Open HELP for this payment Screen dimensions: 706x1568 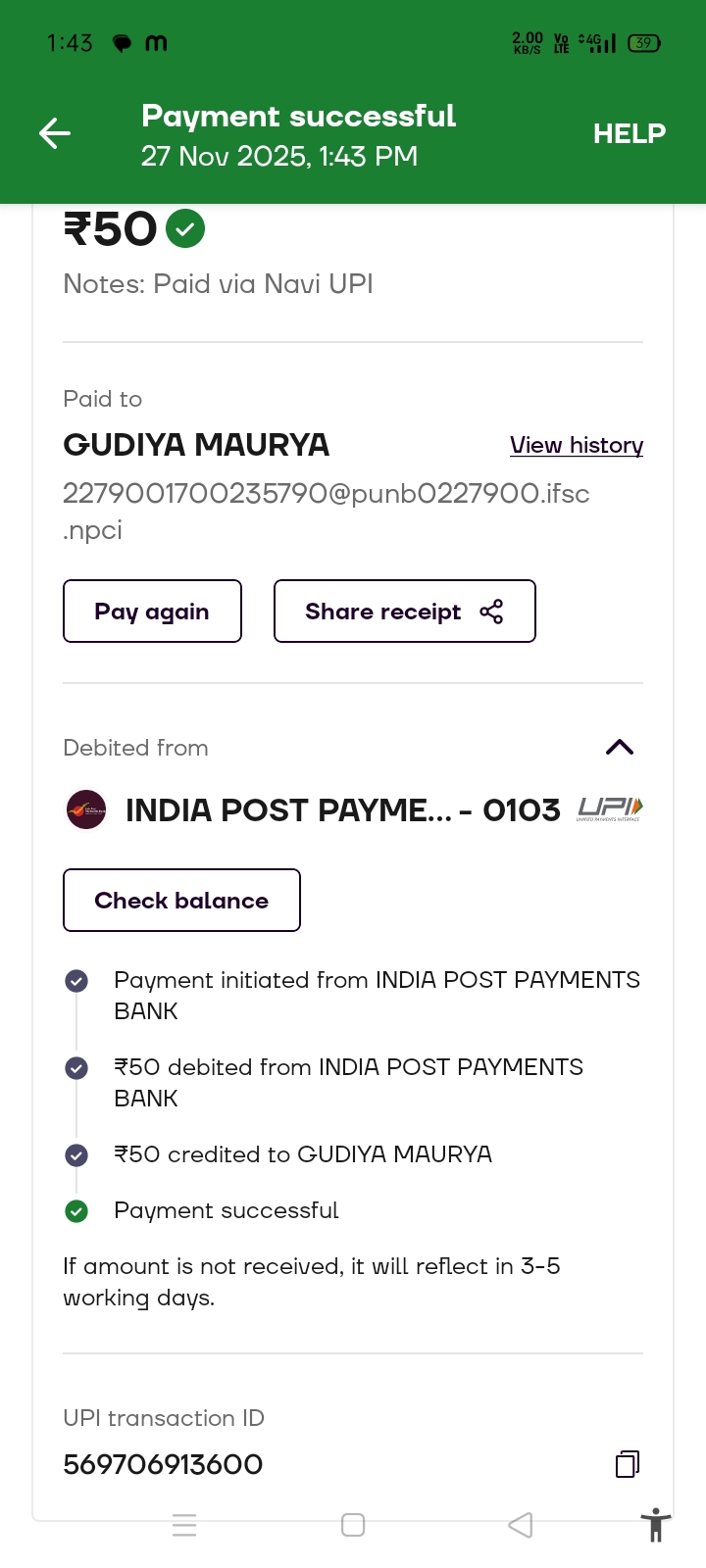click(629, 133)
